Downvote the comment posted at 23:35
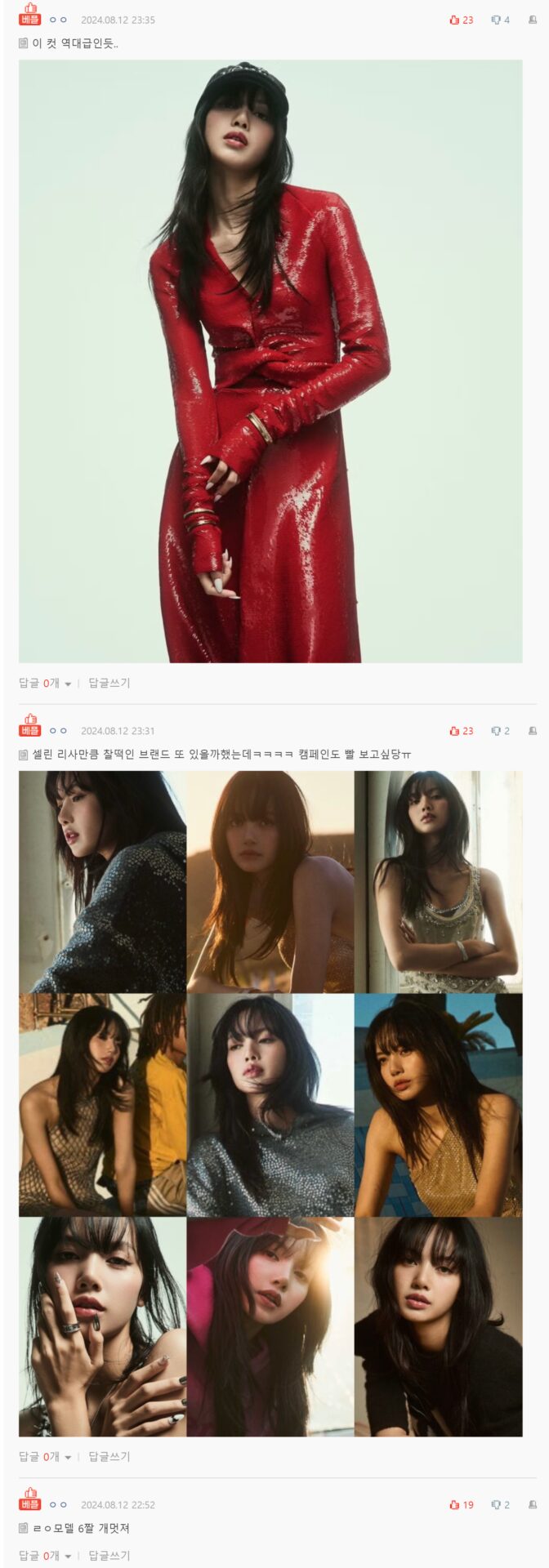Viewport: 549px width, 1568px height. (500, 20)
